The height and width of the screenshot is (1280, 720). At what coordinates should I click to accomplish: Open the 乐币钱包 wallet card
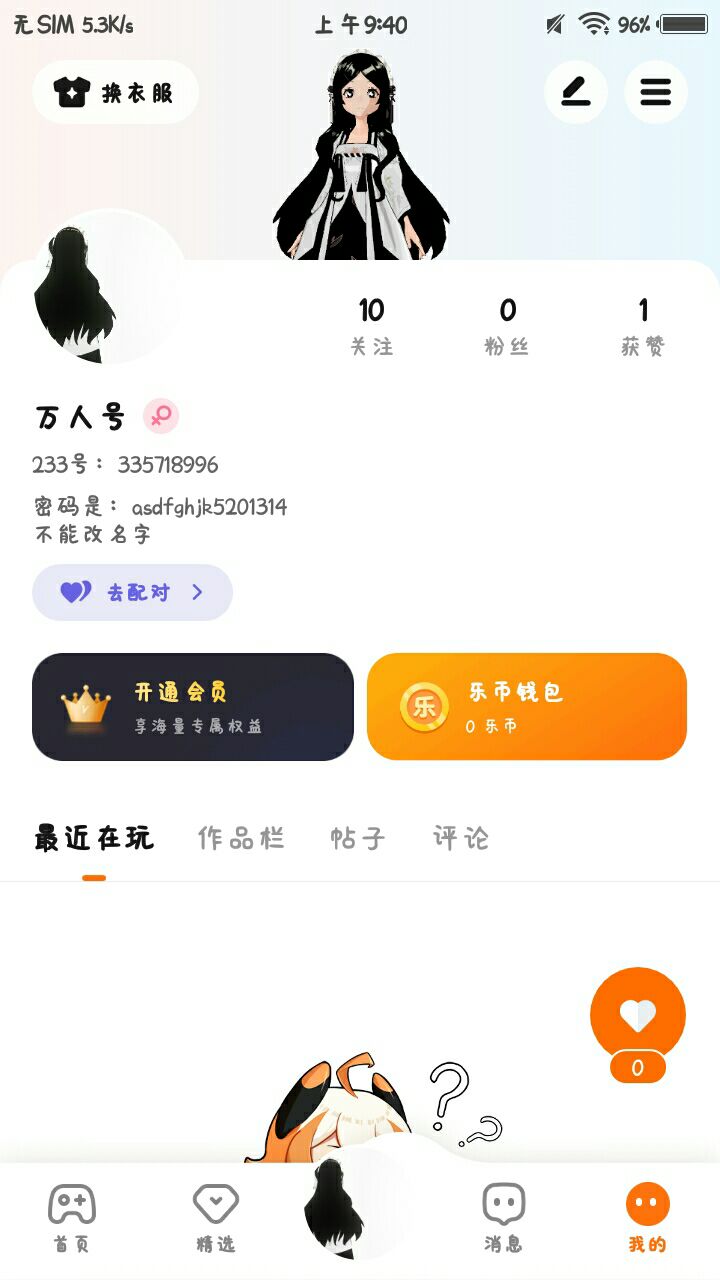pos(526,707)
